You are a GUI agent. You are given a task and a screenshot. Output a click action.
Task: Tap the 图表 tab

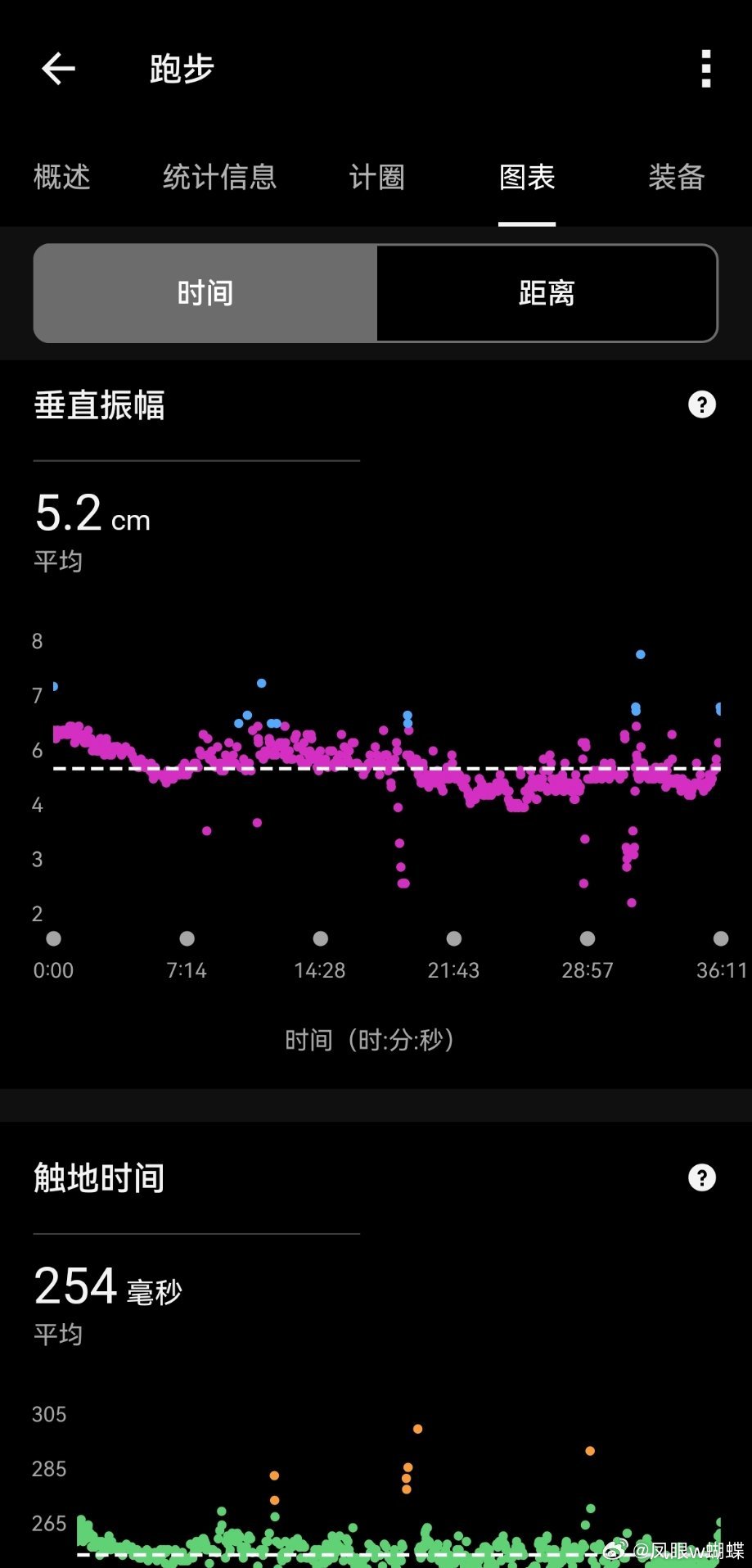pos(527,177)
